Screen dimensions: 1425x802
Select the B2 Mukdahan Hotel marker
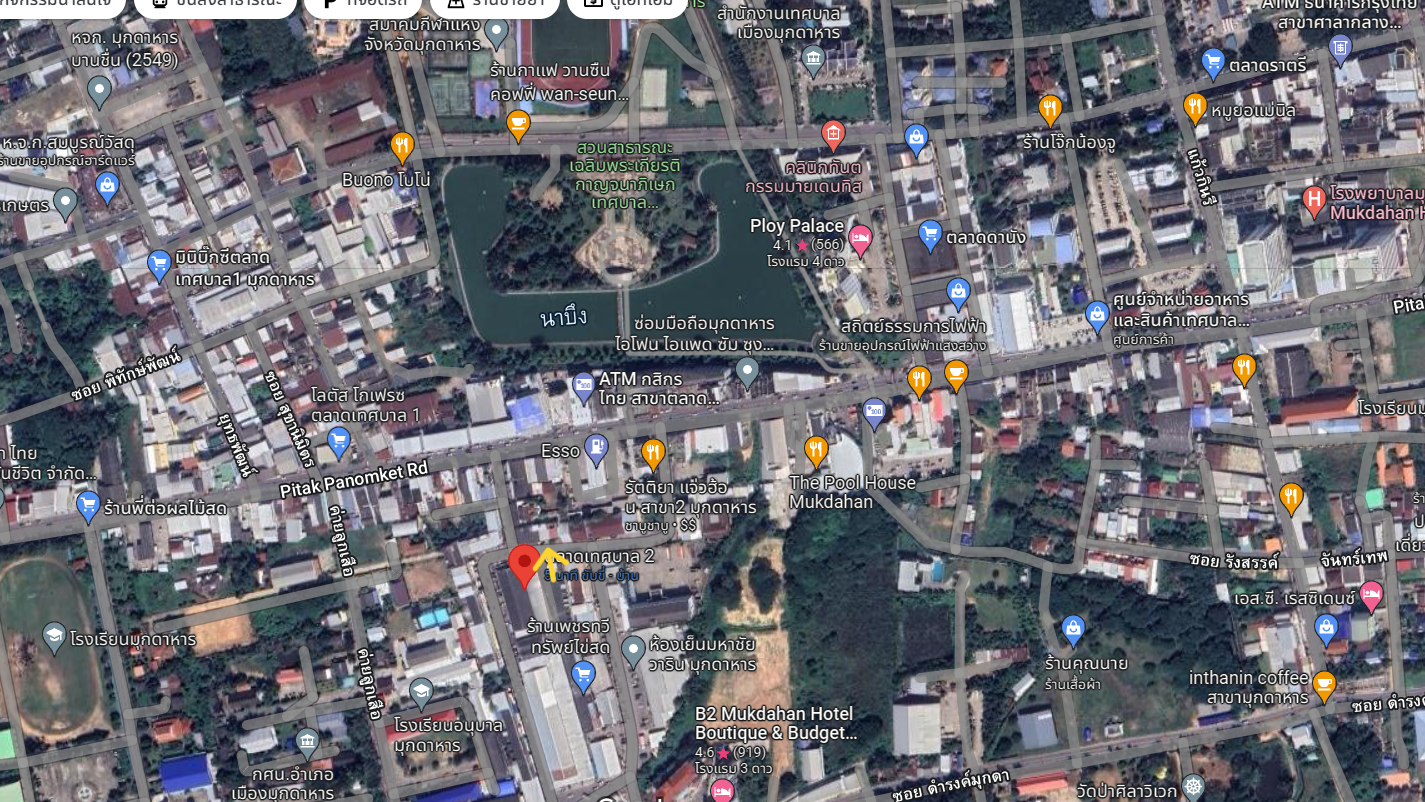(x=722, y=791)
